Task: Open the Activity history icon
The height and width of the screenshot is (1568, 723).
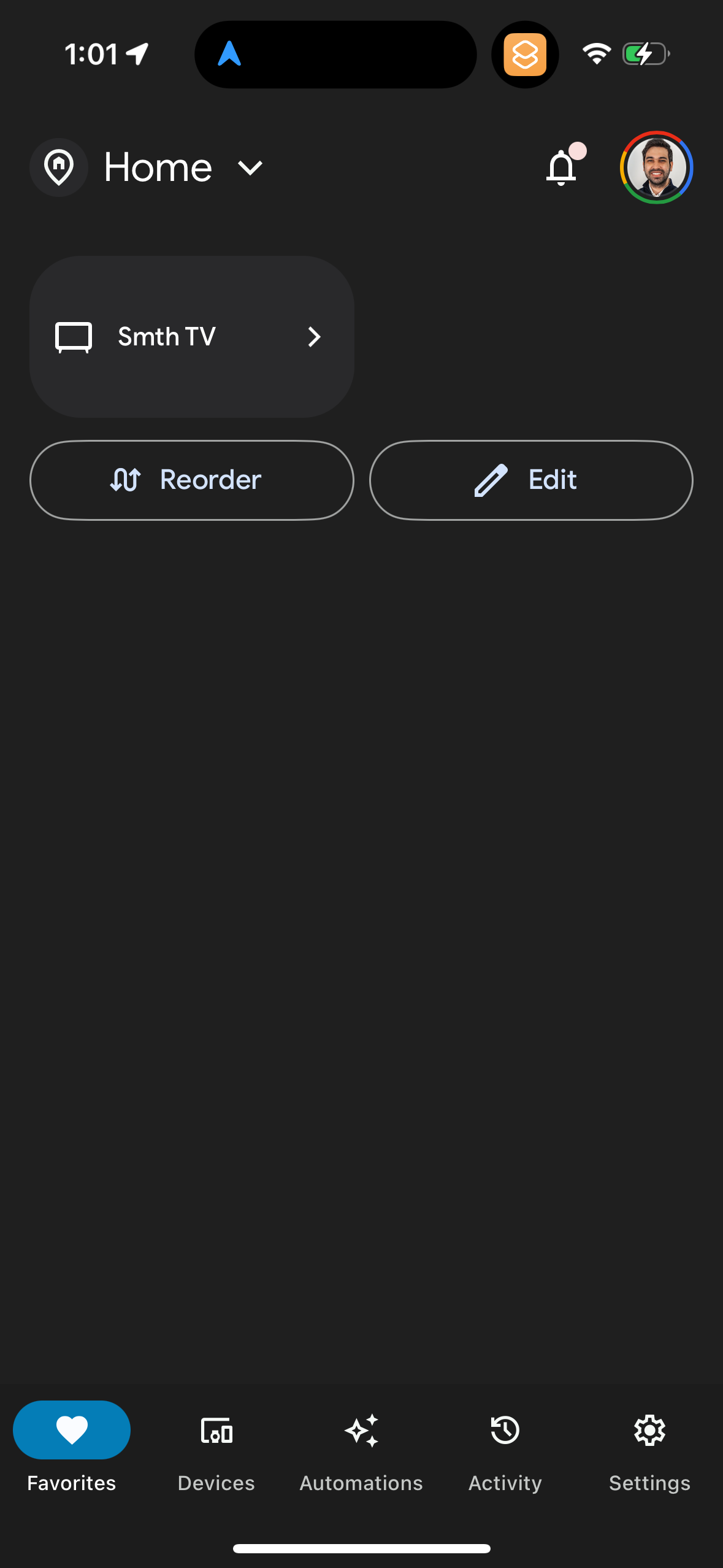Action: tap(504, 1431)
